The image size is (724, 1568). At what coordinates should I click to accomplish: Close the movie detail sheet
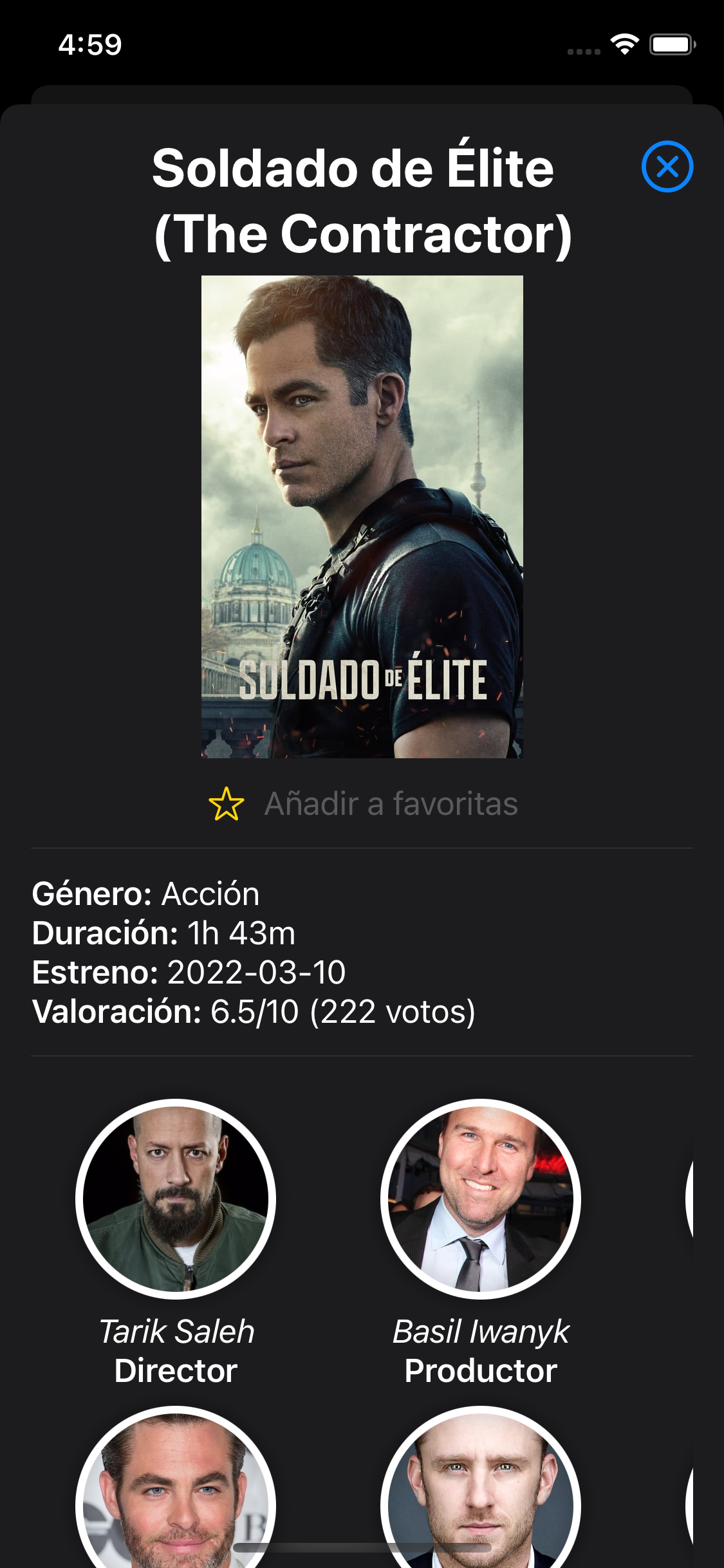pos(667,166)
